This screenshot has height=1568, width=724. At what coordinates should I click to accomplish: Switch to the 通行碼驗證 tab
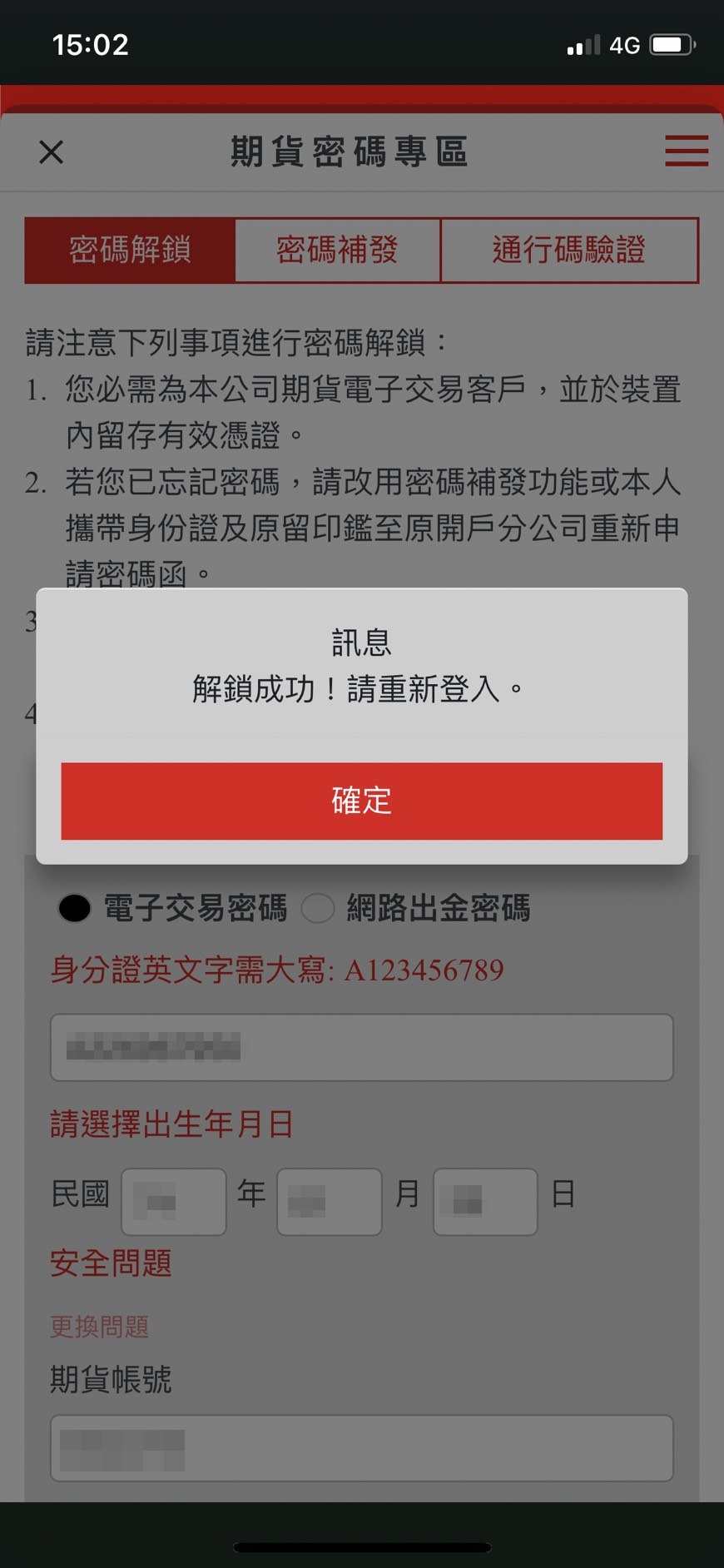coord(568,251)
